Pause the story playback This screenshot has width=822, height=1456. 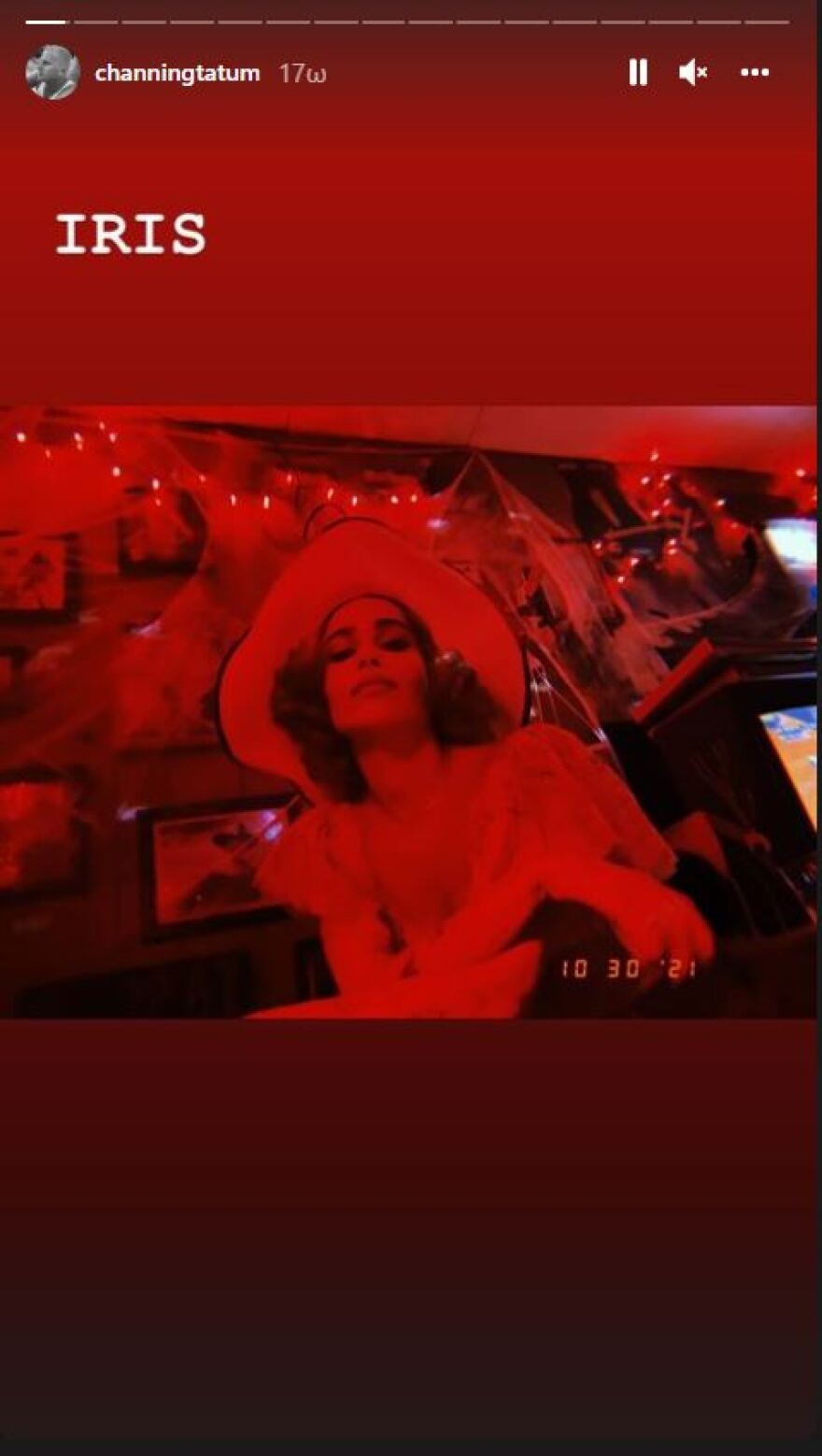pos(638,72)
